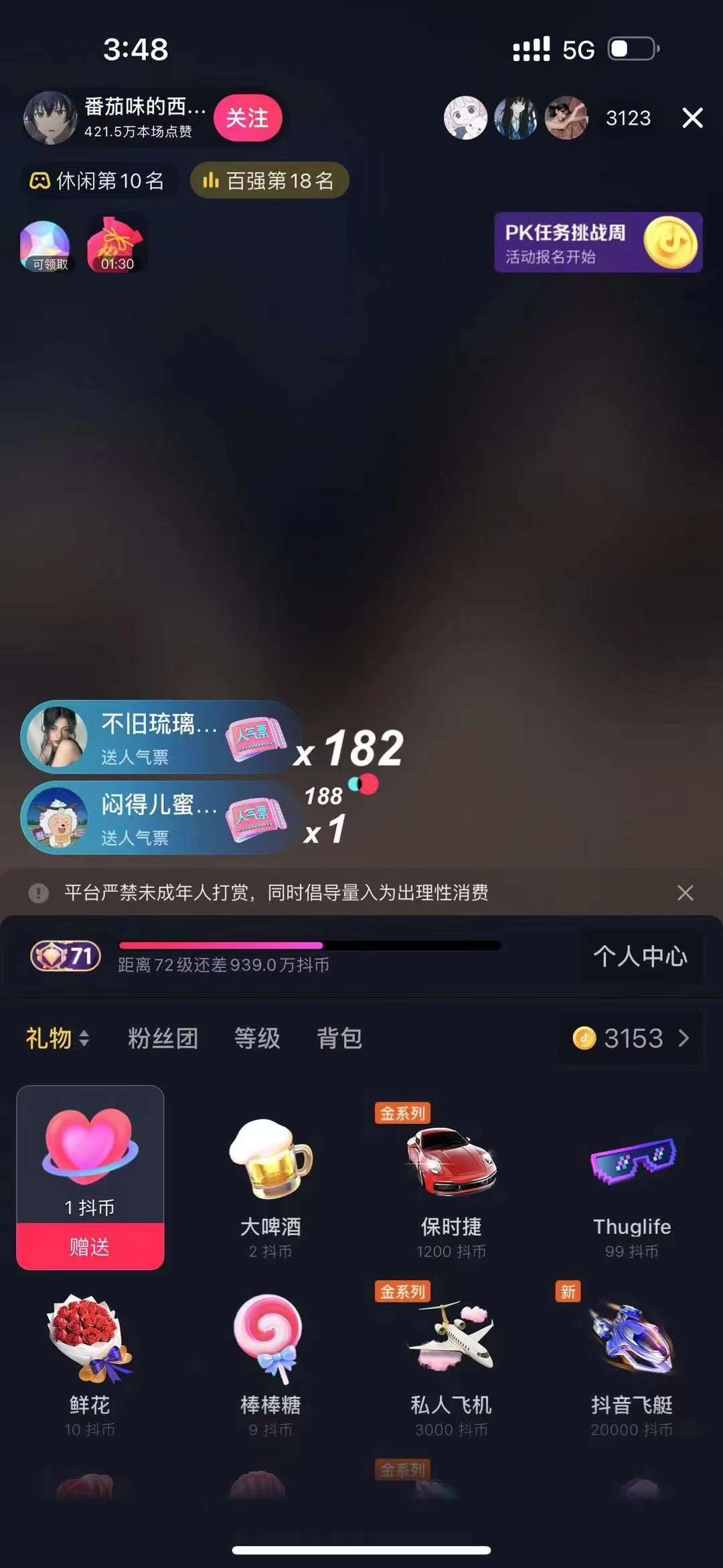Switch to the 粉丝团 tab
This screenshot has height=1568, width=723.
click(163, 1038)
